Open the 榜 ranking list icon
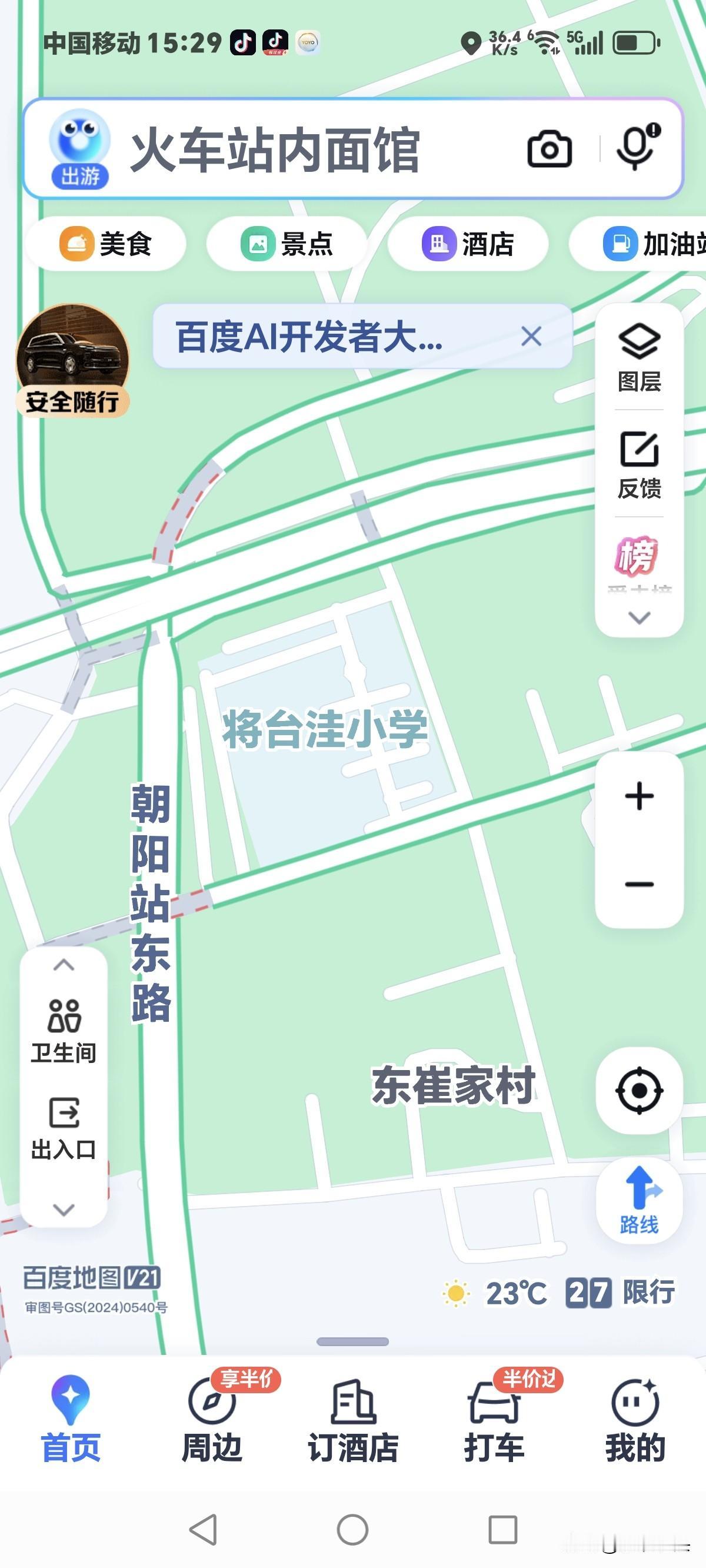Screen dimensions: 706x1568 [638, 557]
